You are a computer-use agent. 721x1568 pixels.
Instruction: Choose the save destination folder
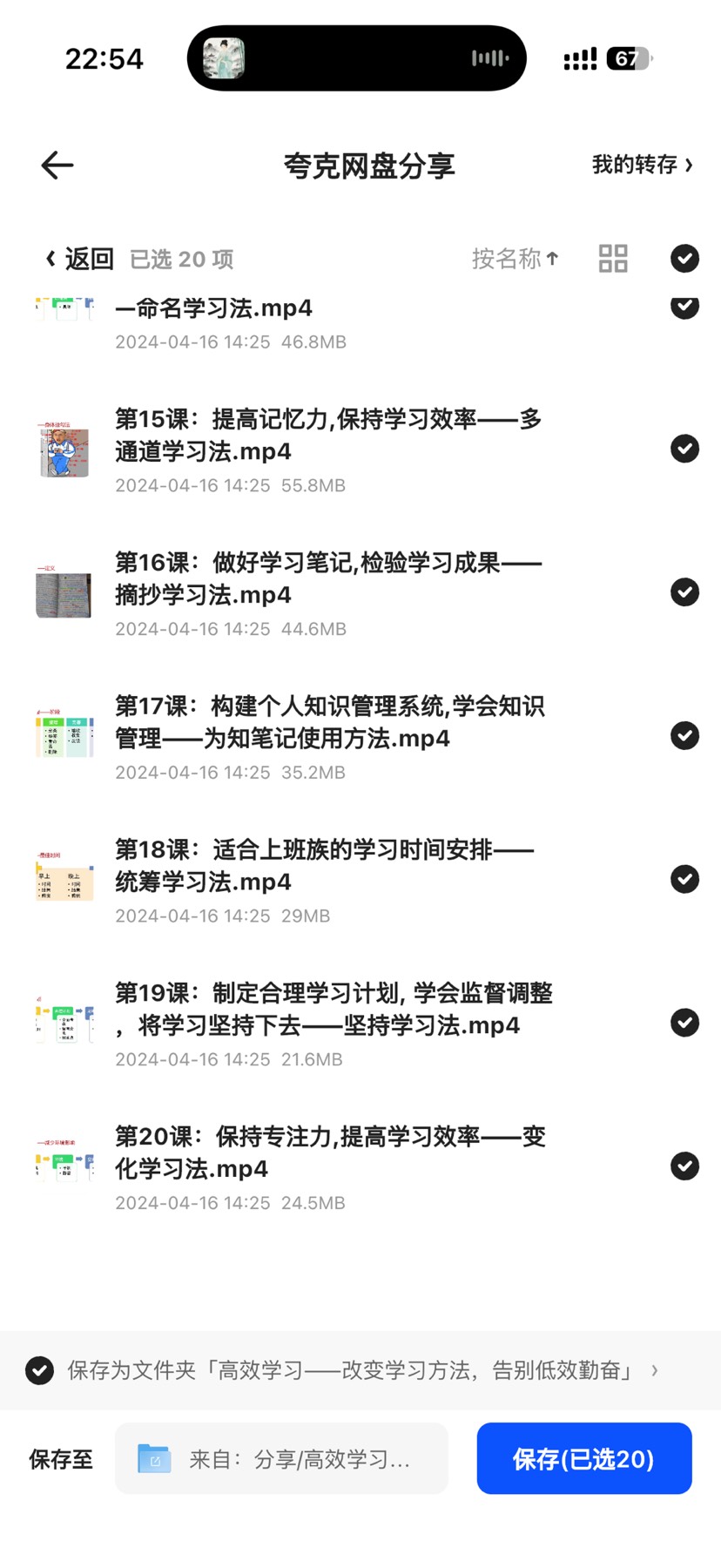281,1459
